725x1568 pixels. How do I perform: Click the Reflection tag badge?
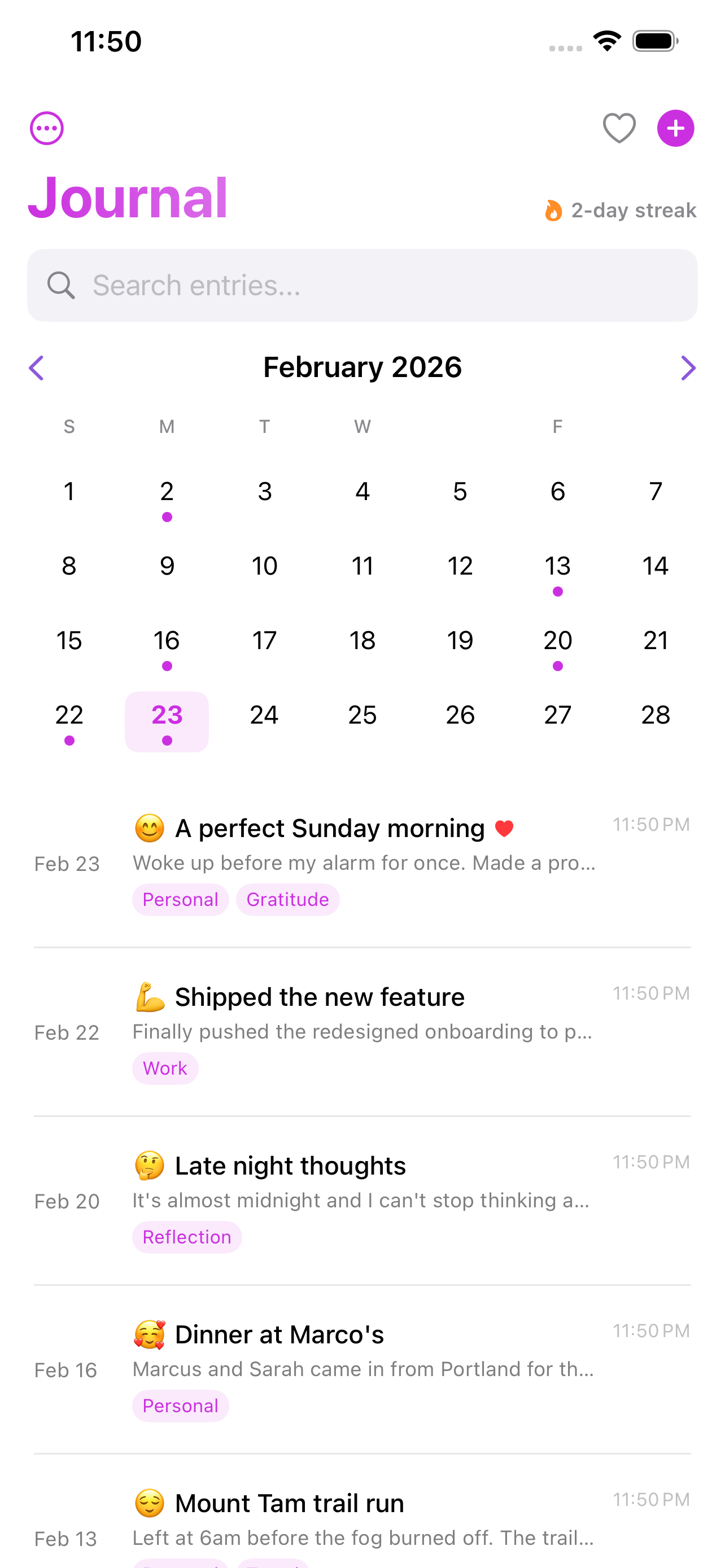[187, 1236]
